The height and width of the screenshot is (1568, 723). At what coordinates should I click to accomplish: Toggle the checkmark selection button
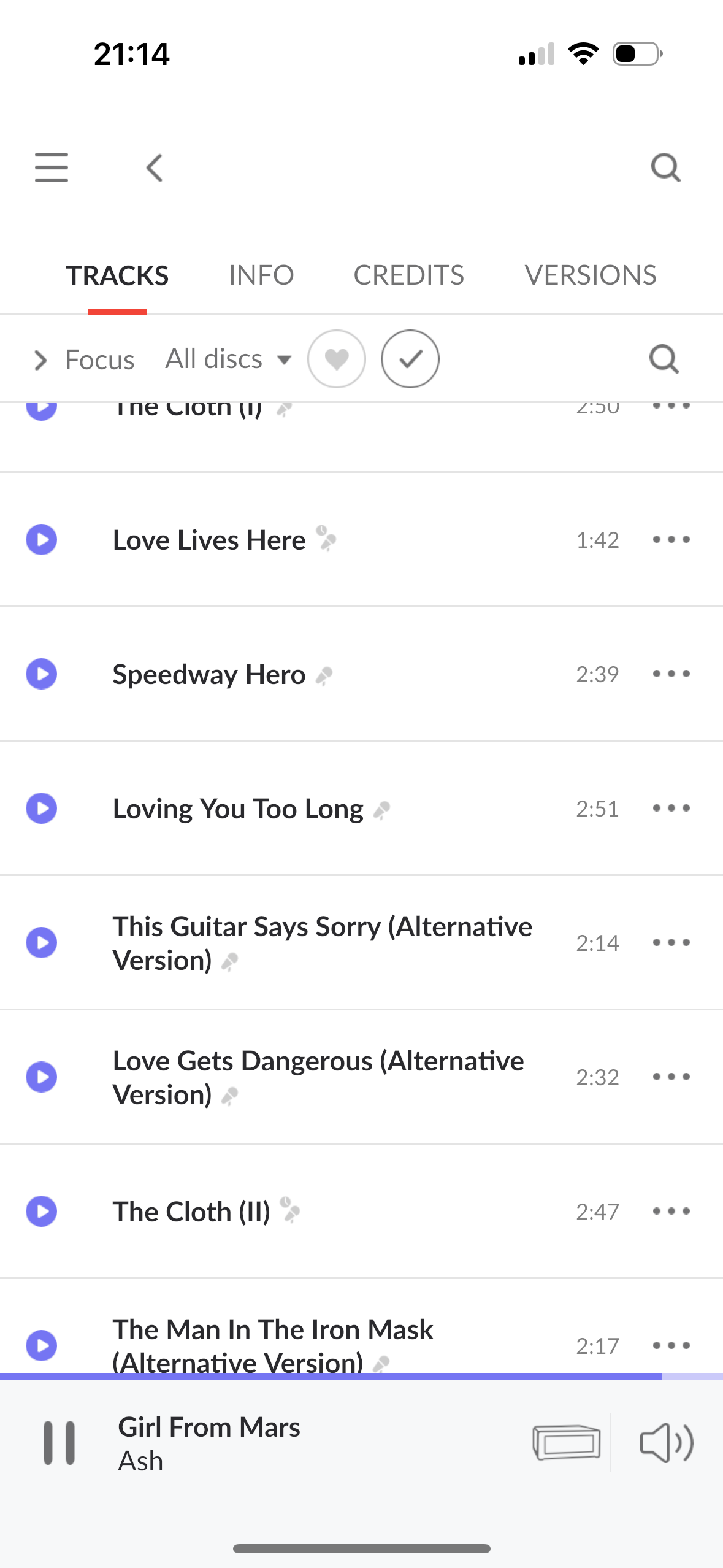410,359
